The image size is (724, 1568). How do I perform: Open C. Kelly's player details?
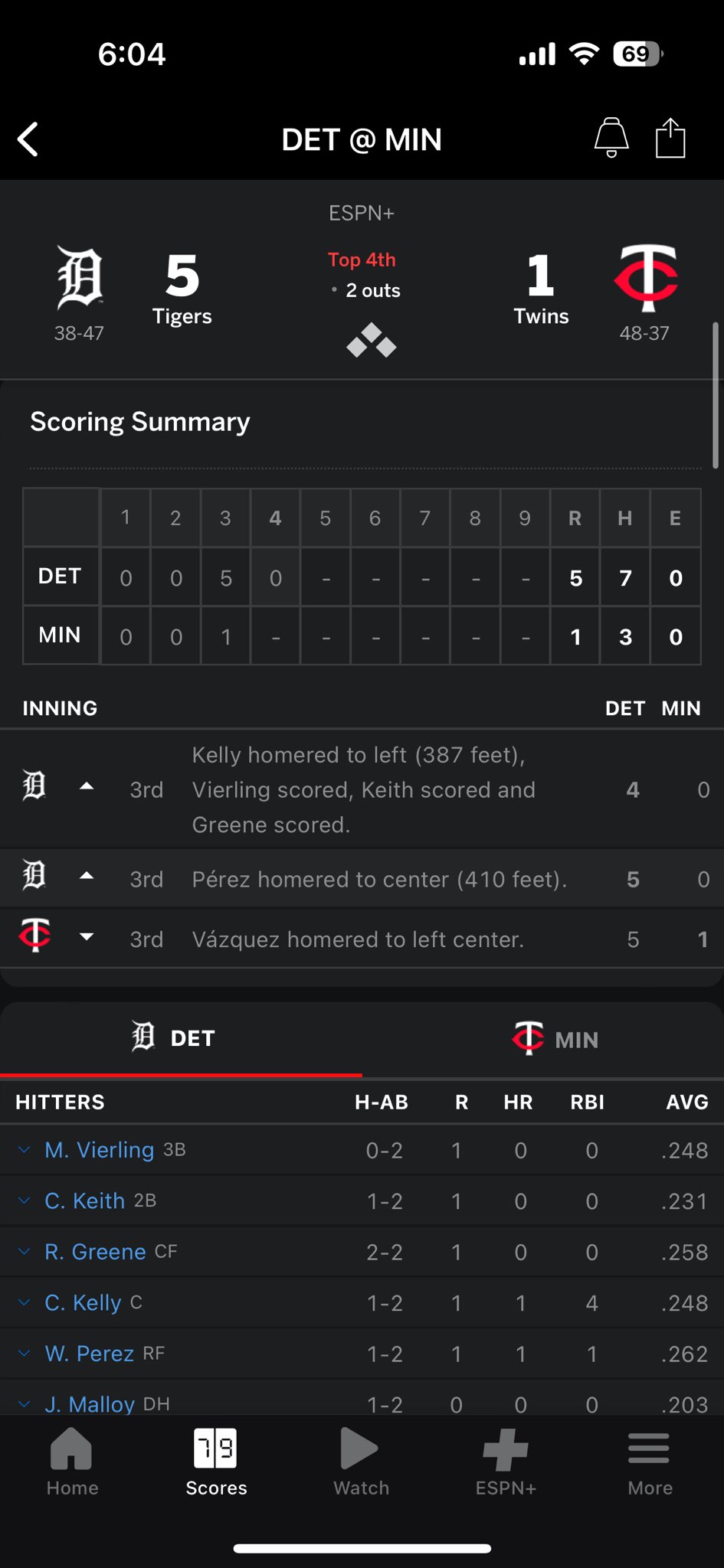(83, 1302)
